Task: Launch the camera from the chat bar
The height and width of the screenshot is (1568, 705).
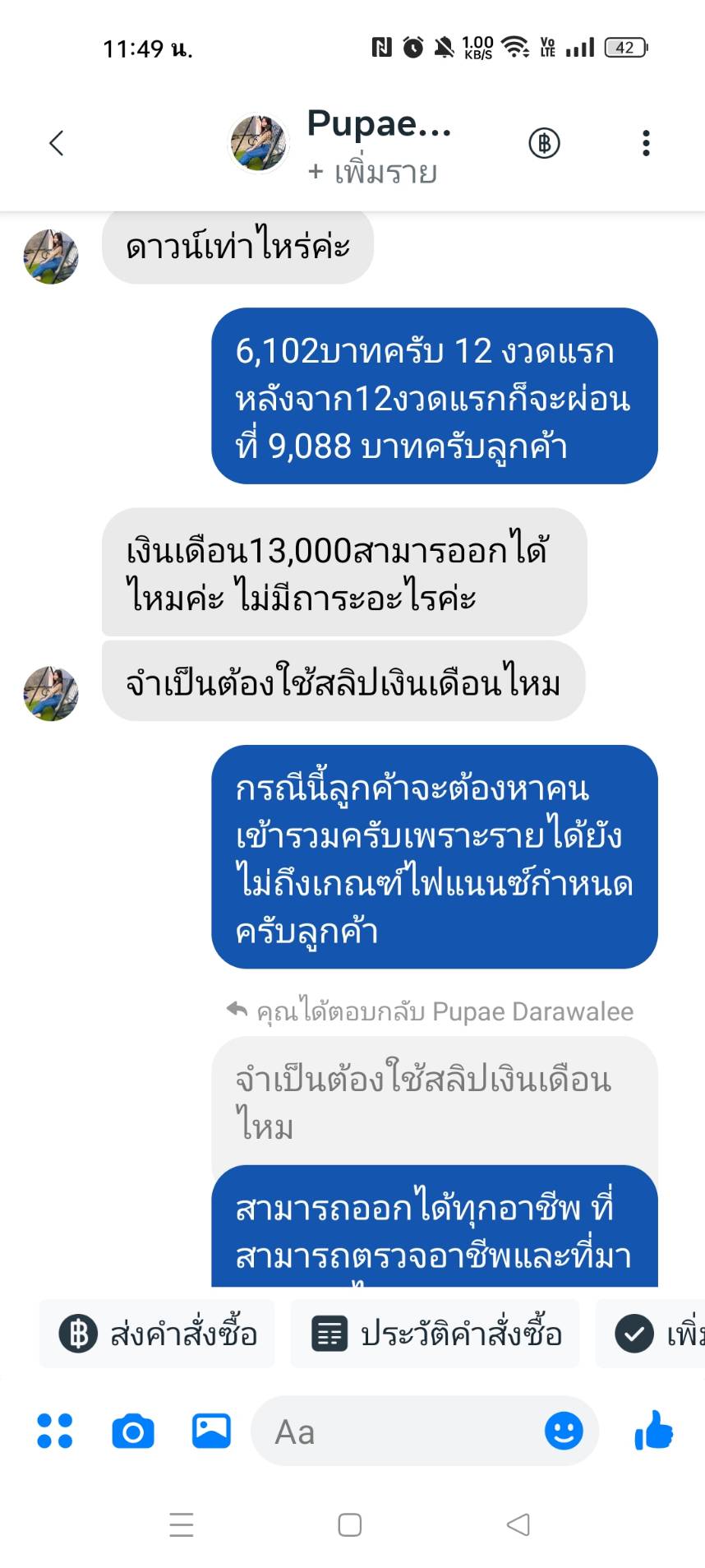Action: tap(133, 1432)
